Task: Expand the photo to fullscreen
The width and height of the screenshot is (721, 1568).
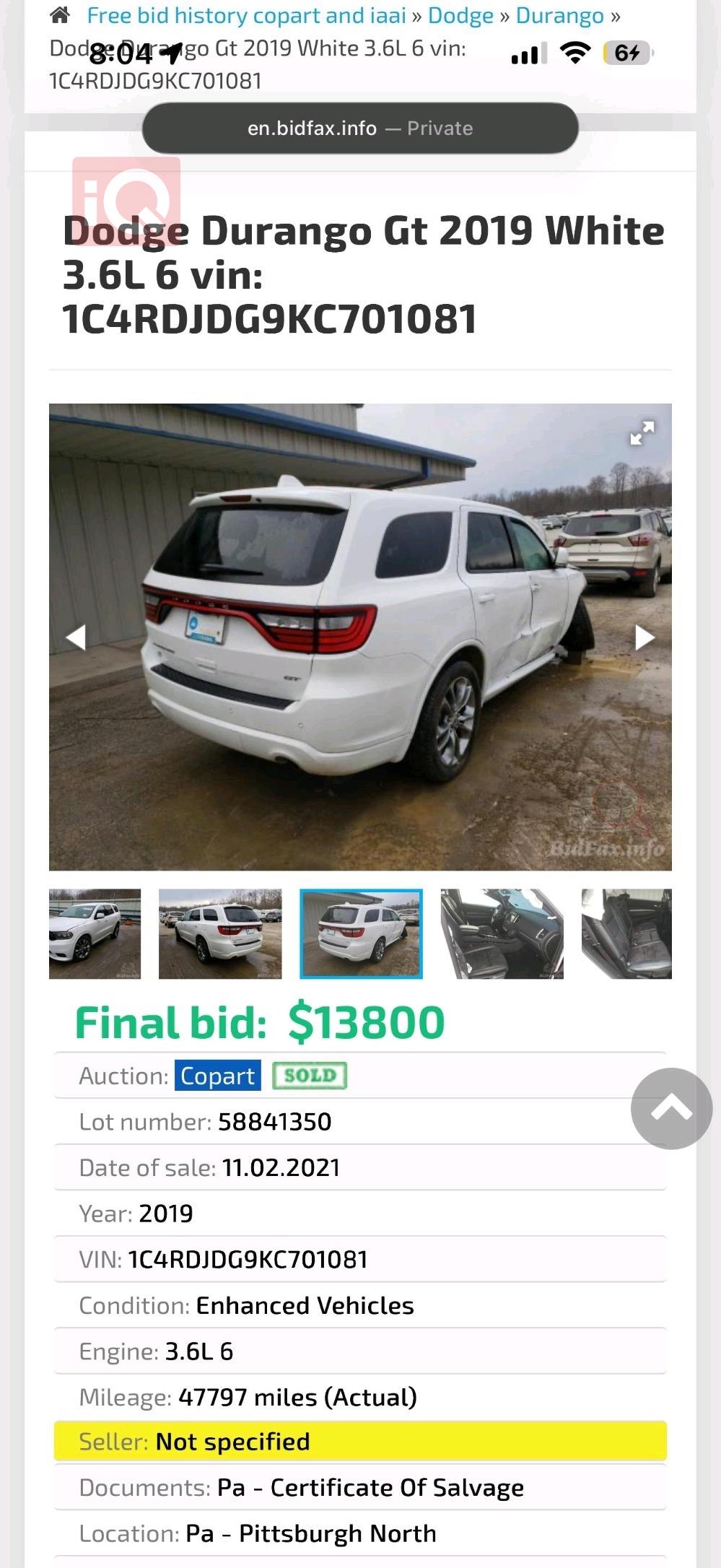Action: tap(642, 433)
